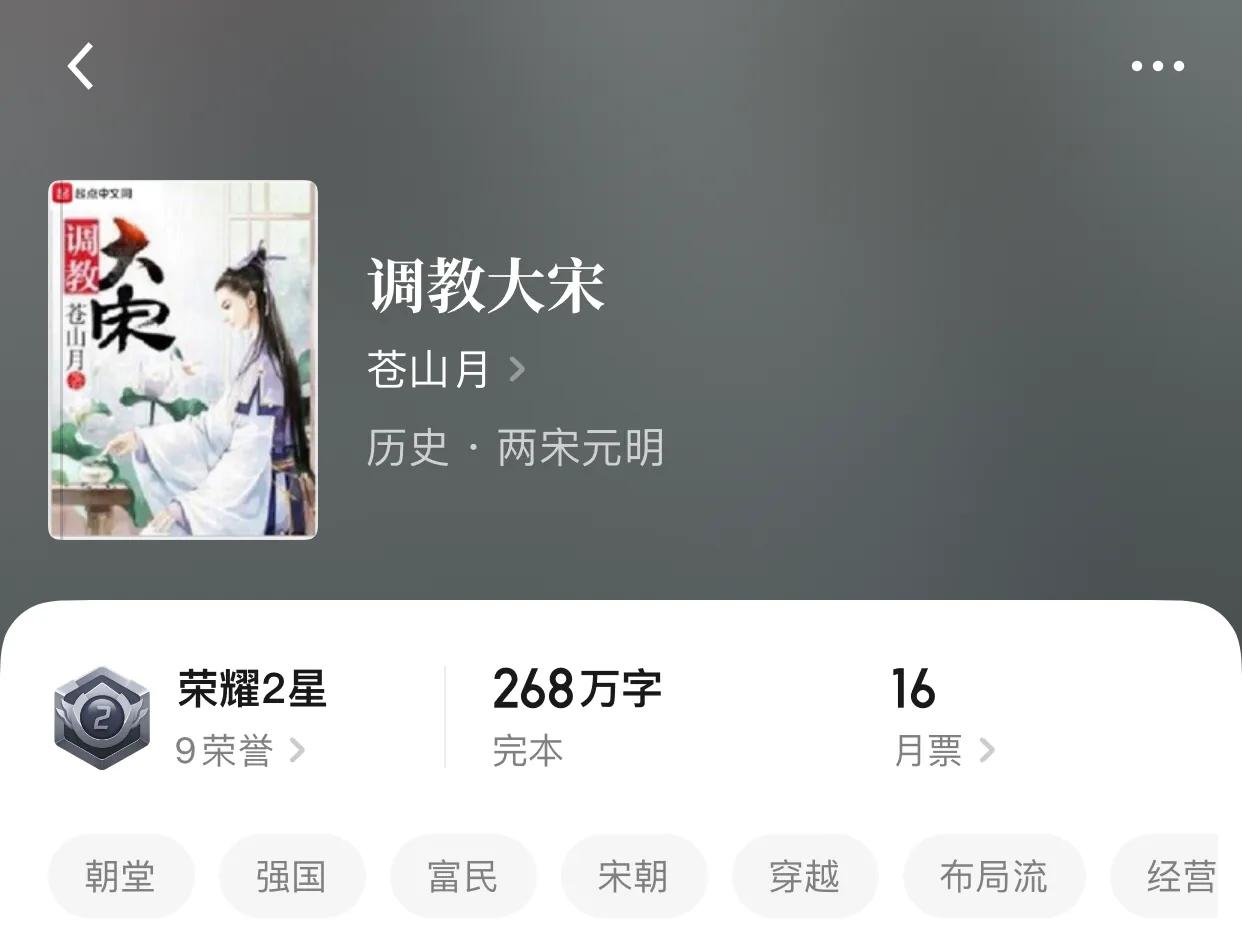
Task: Open the three-dot overflow menu
Action: [1157, 67]
